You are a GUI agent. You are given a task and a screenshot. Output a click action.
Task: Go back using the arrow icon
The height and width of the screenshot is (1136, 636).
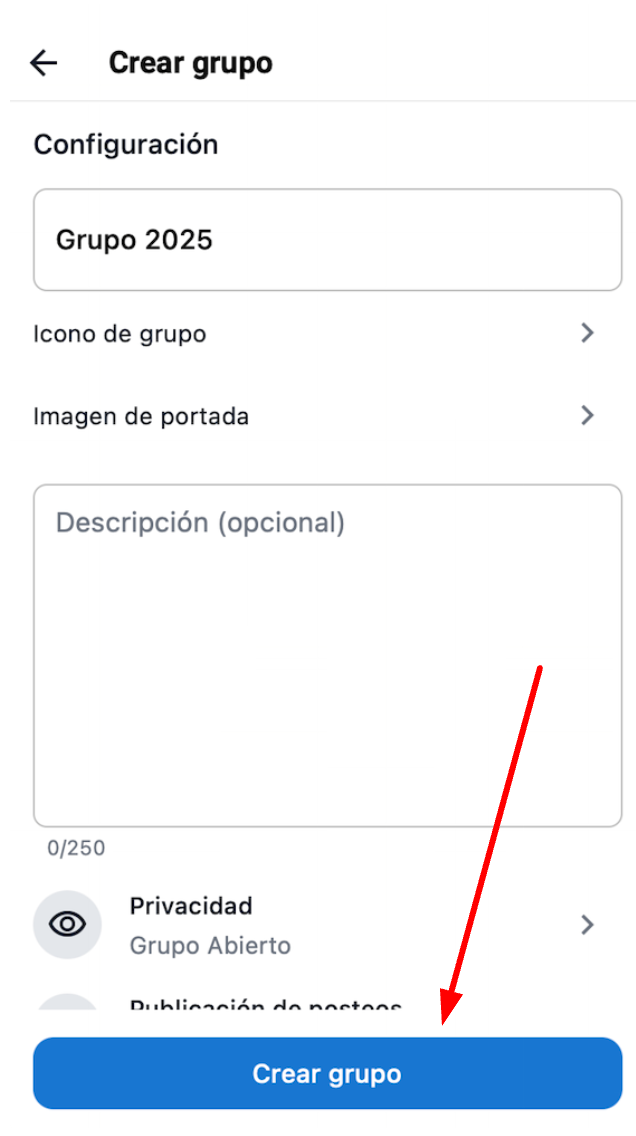43,64
